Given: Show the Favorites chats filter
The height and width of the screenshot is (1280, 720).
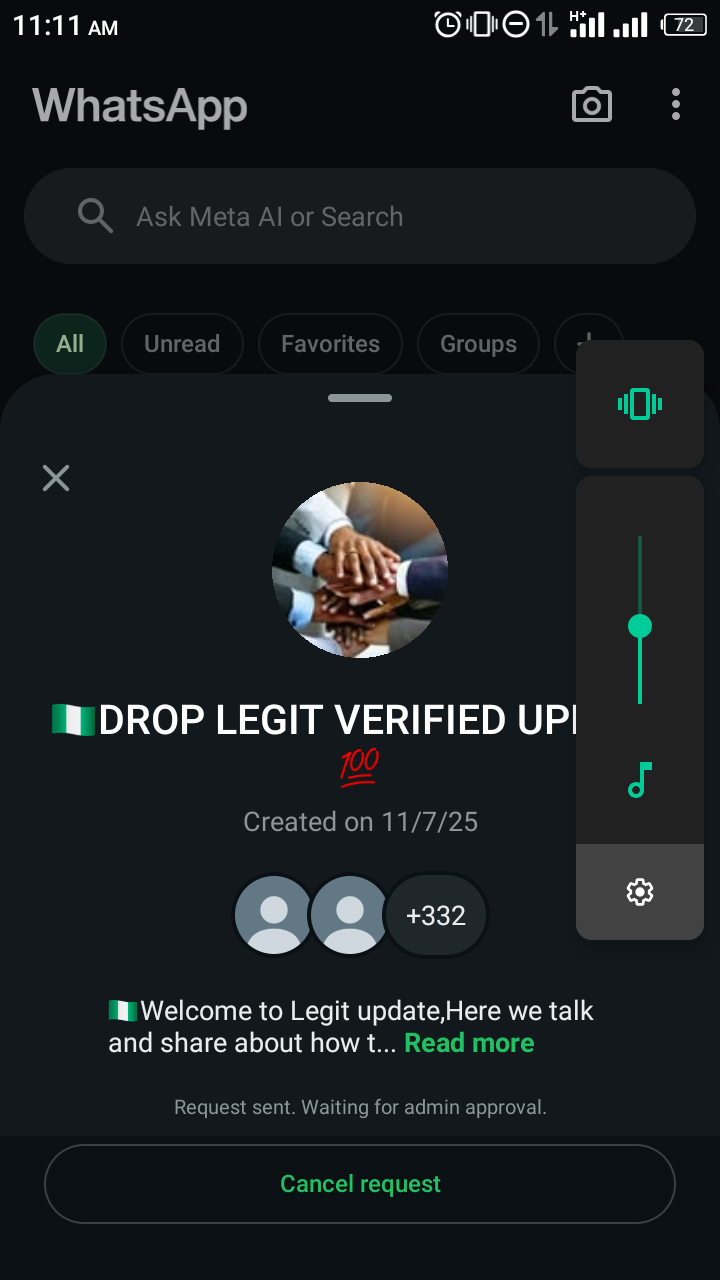Looking at the screenshot, I should pos(330,344).
